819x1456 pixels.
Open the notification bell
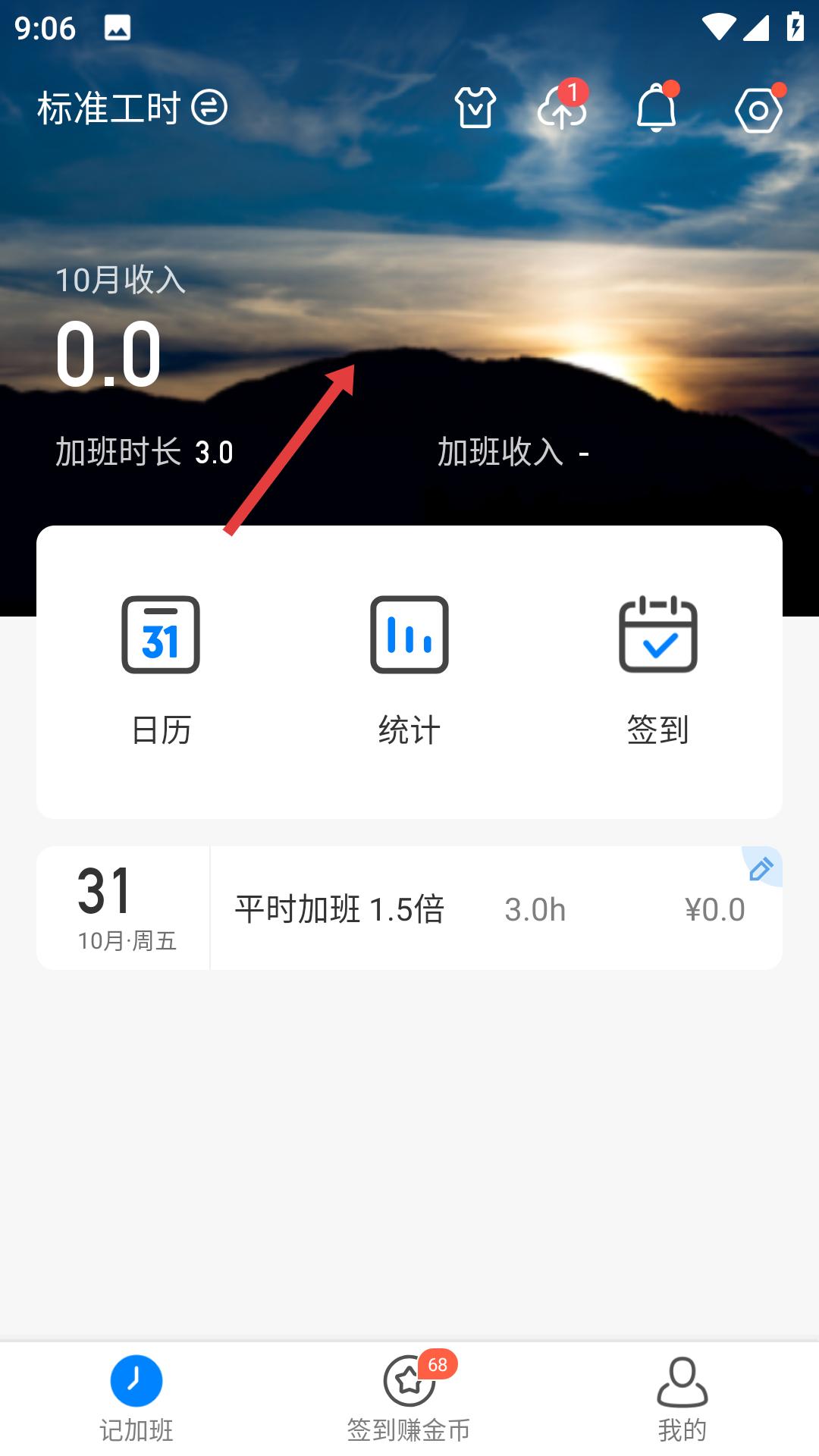click(x=657, y=108)
